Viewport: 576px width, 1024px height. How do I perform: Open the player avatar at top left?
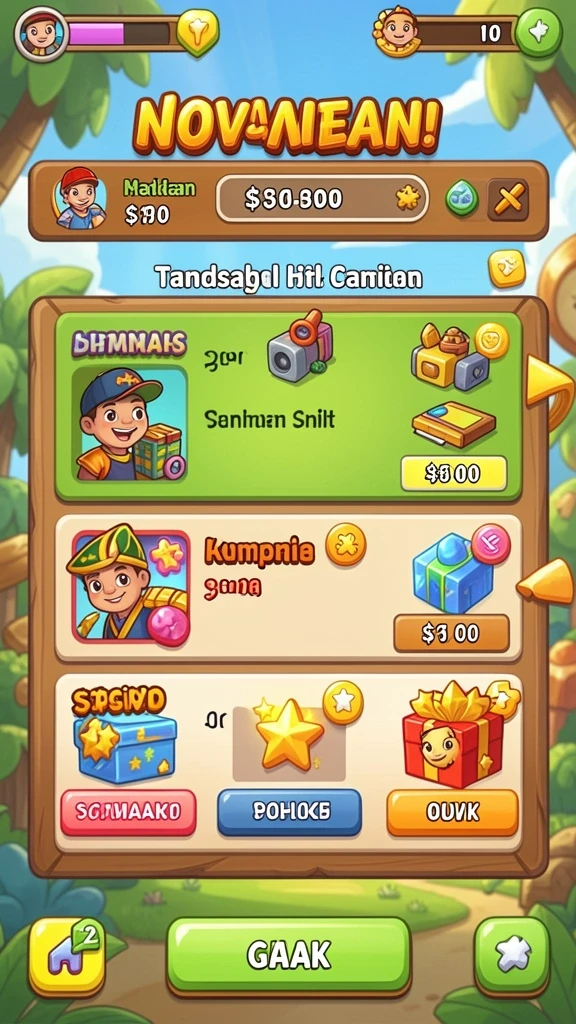41,33
